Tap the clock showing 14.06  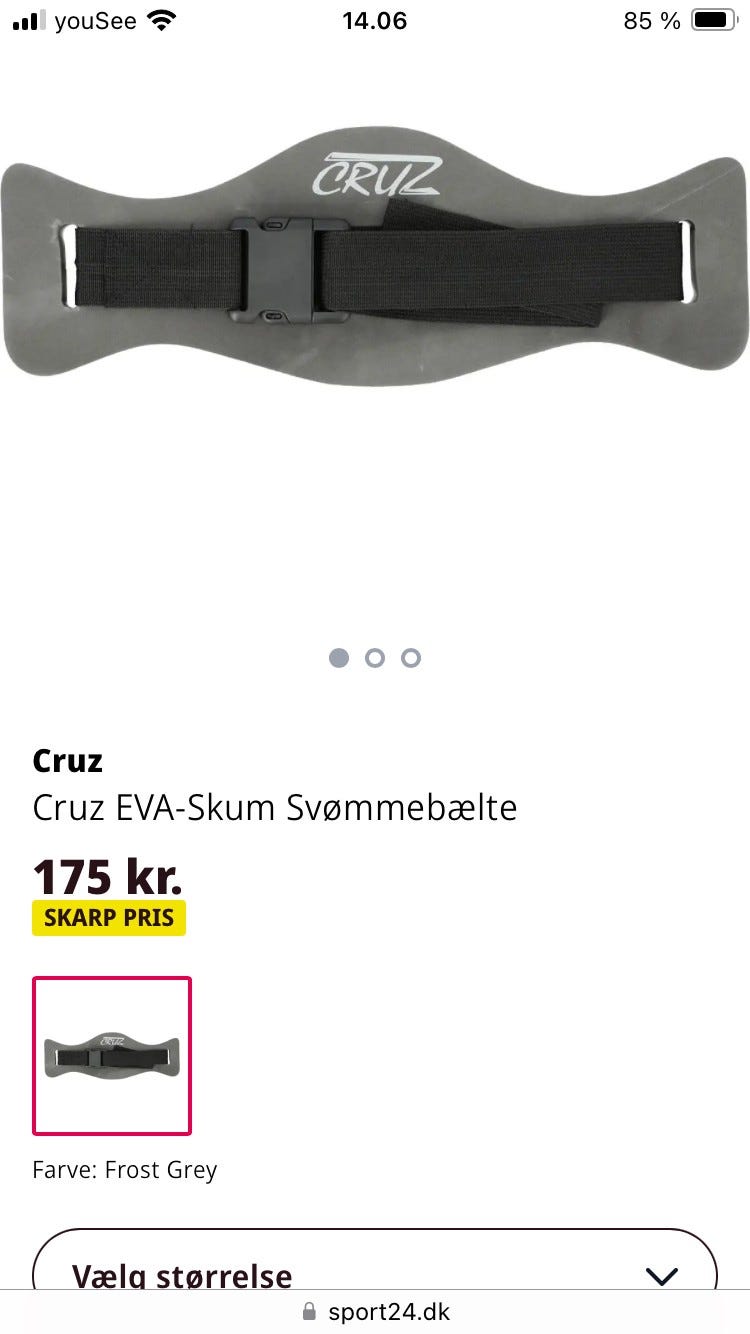coord(375,20)
